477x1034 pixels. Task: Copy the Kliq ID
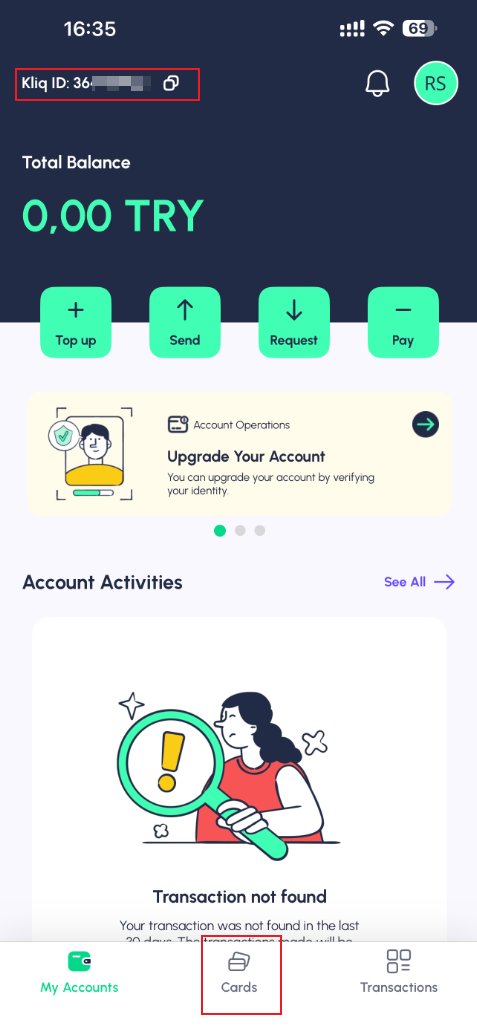[171, 83]
